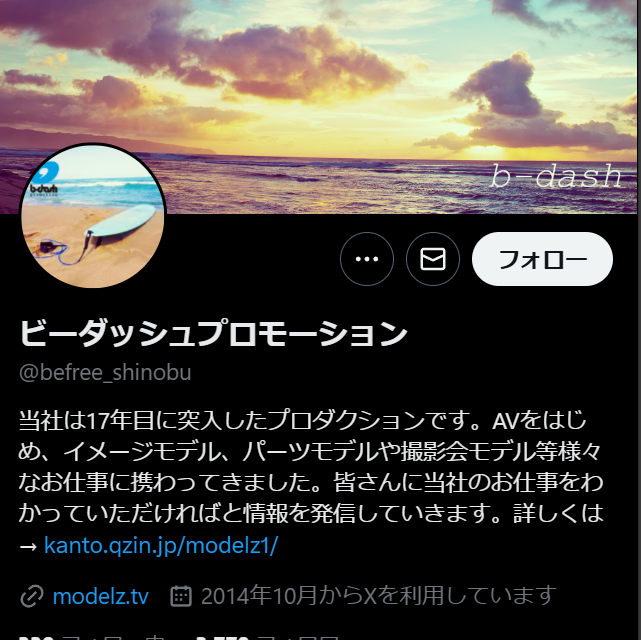The height and width of the screenshot is (640, 641).
Task: Send a direct message to this account
Action: (433, 260)
